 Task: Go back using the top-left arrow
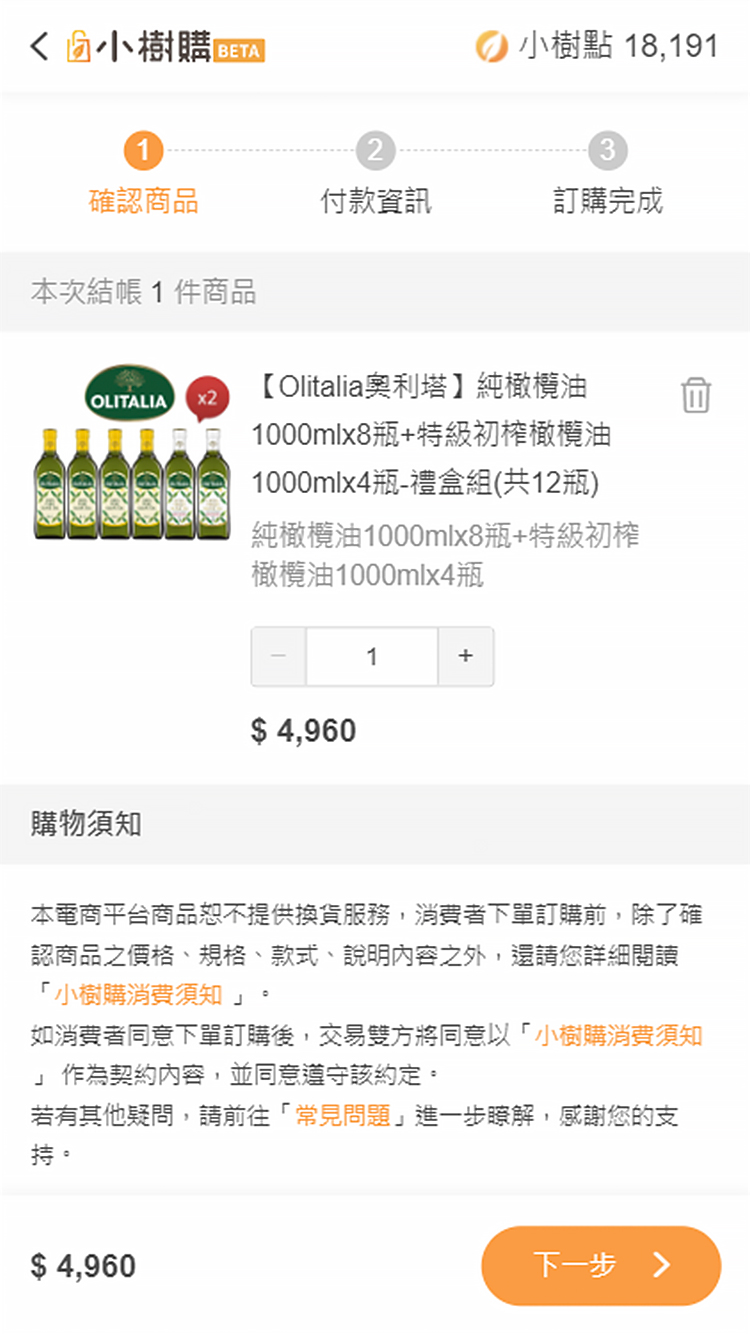[39, 47]
